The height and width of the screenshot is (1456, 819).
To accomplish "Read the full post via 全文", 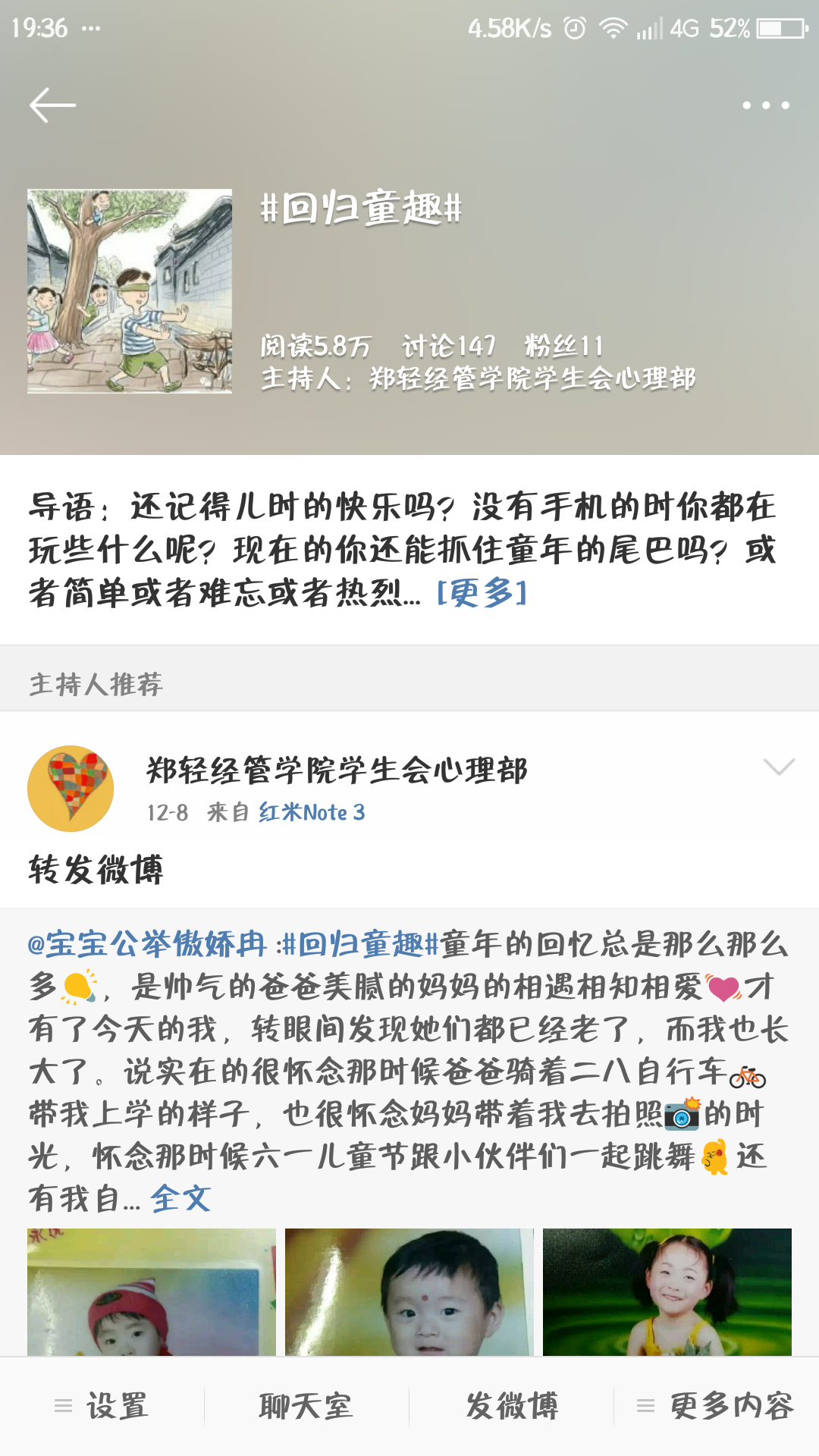I will click(180, 1200).
